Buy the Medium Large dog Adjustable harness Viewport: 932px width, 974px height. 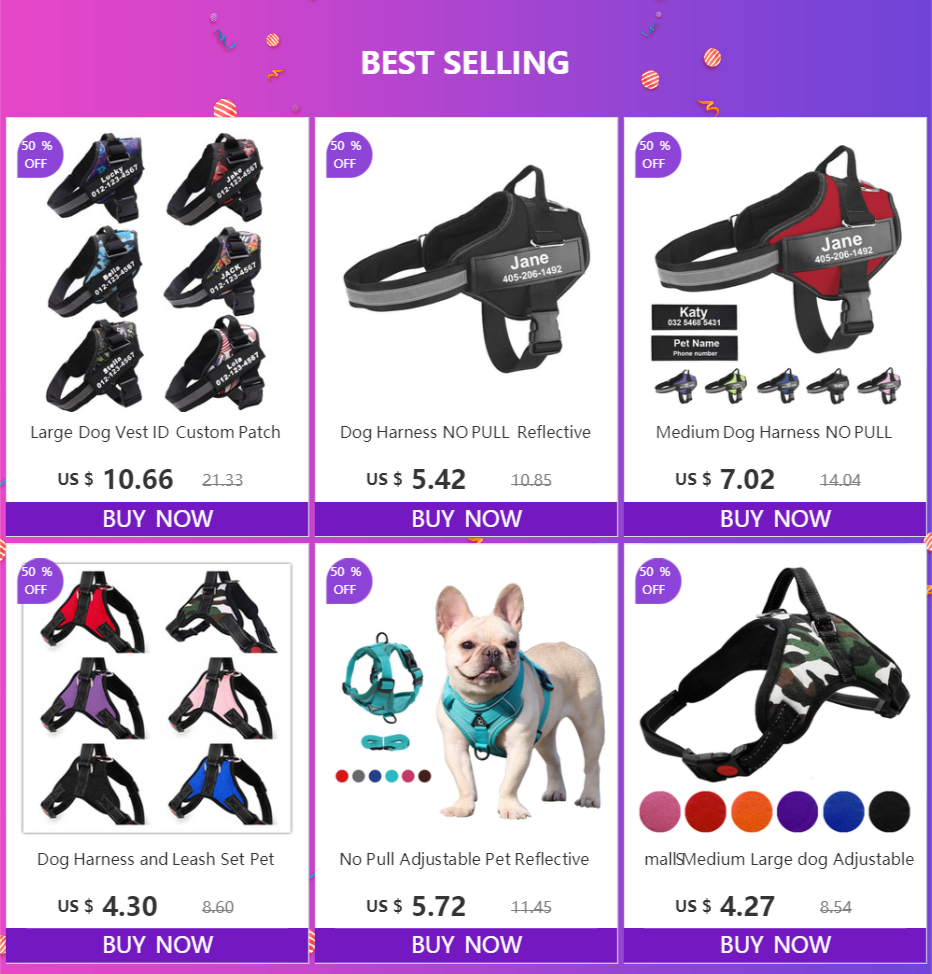[x=775, y=945]
